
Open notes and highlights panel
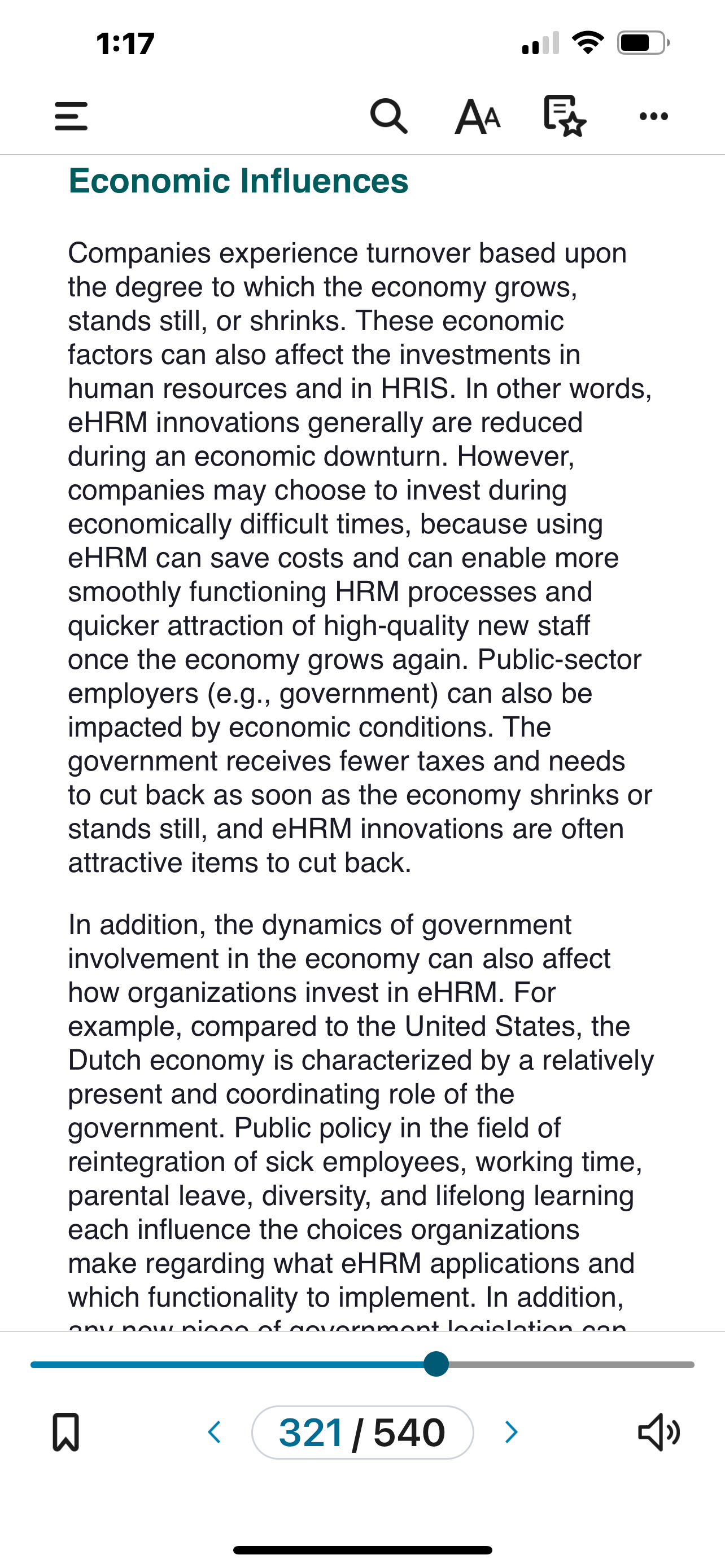564,116
